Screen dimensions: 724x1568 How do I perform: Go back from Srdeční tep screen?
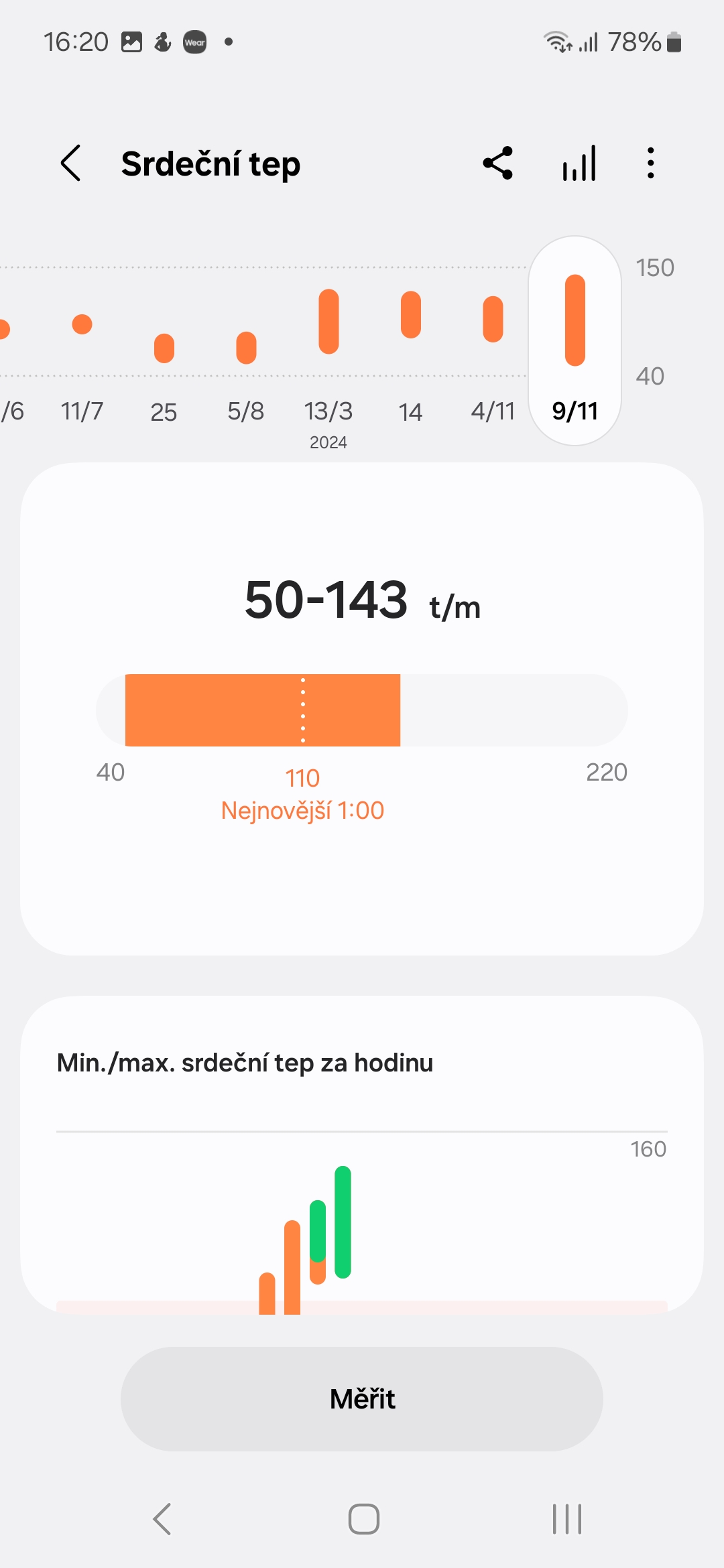pos(71,164)
